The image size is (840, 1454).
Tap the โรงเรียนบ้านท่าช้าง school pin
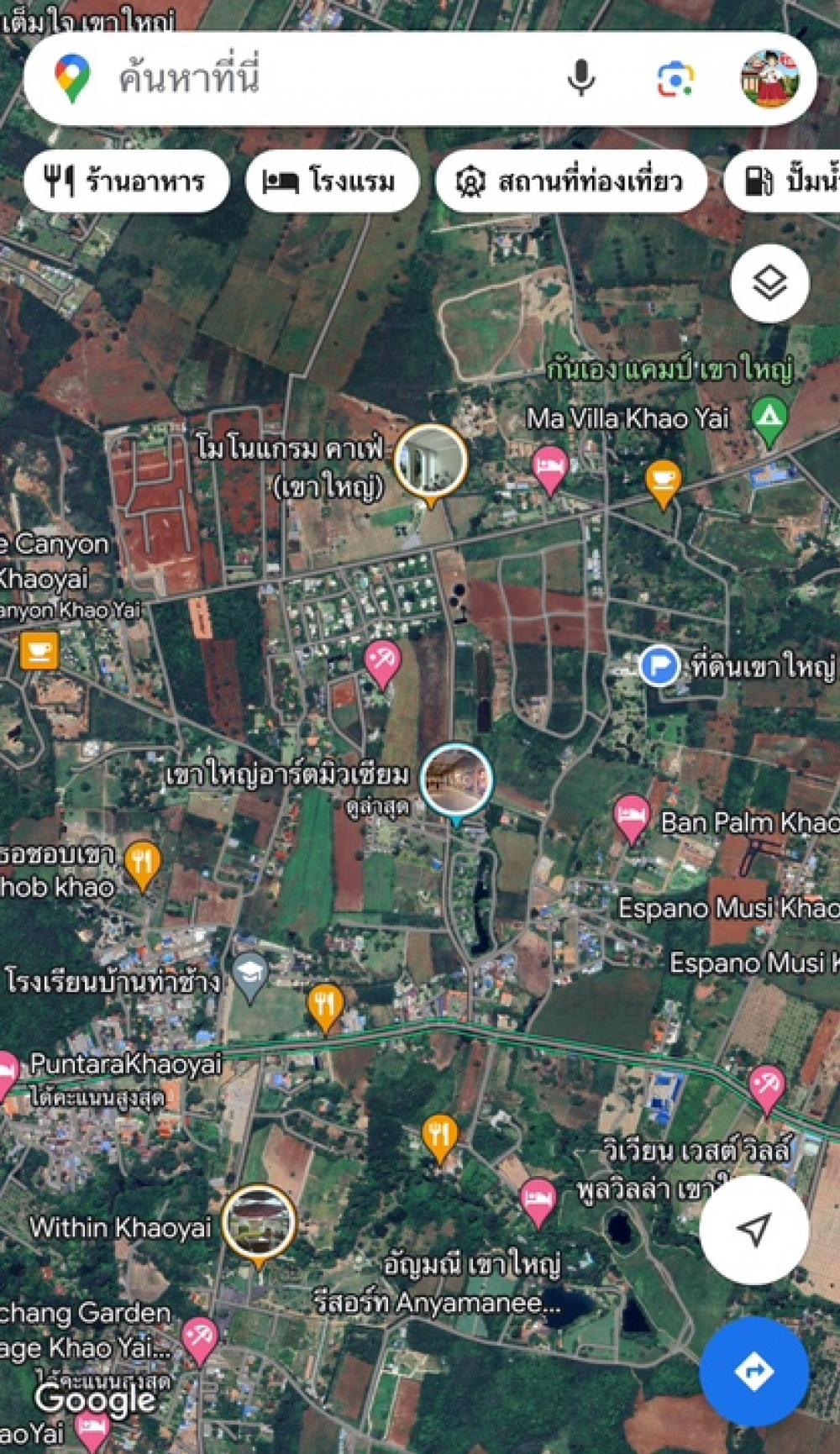tap(249, 976)
